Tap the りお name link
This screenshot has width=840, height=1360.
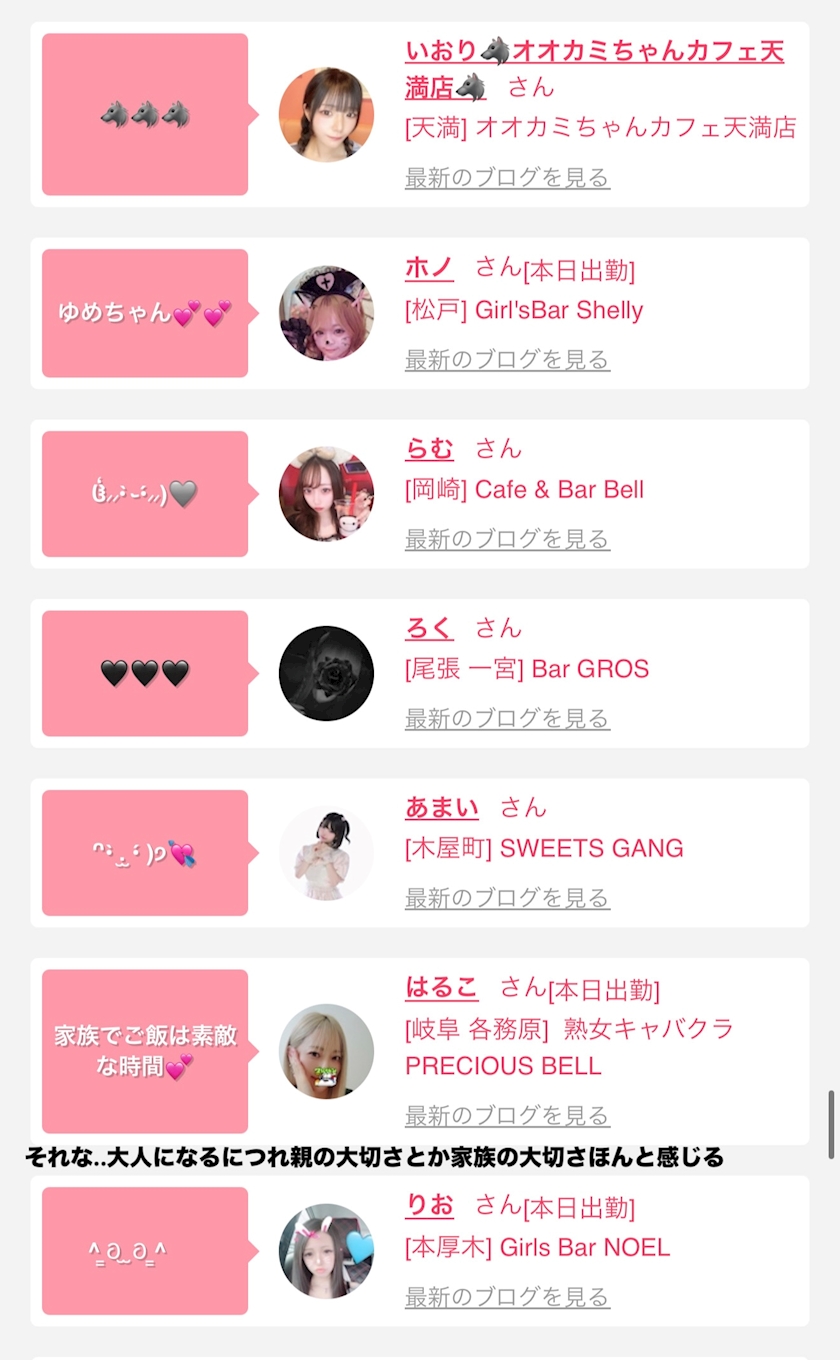429,1206
